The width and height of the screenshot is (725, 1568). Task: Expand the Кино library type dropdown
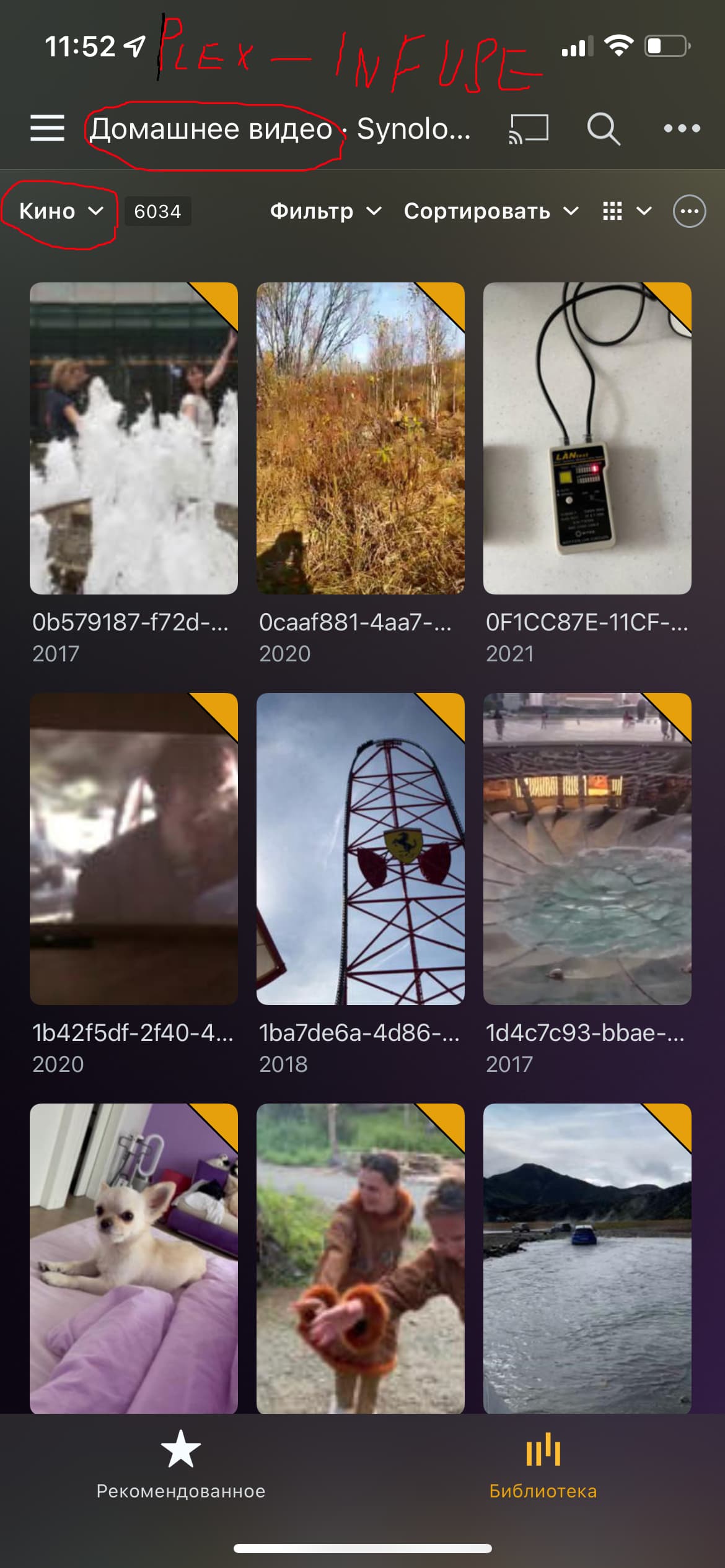click(61, 211)
